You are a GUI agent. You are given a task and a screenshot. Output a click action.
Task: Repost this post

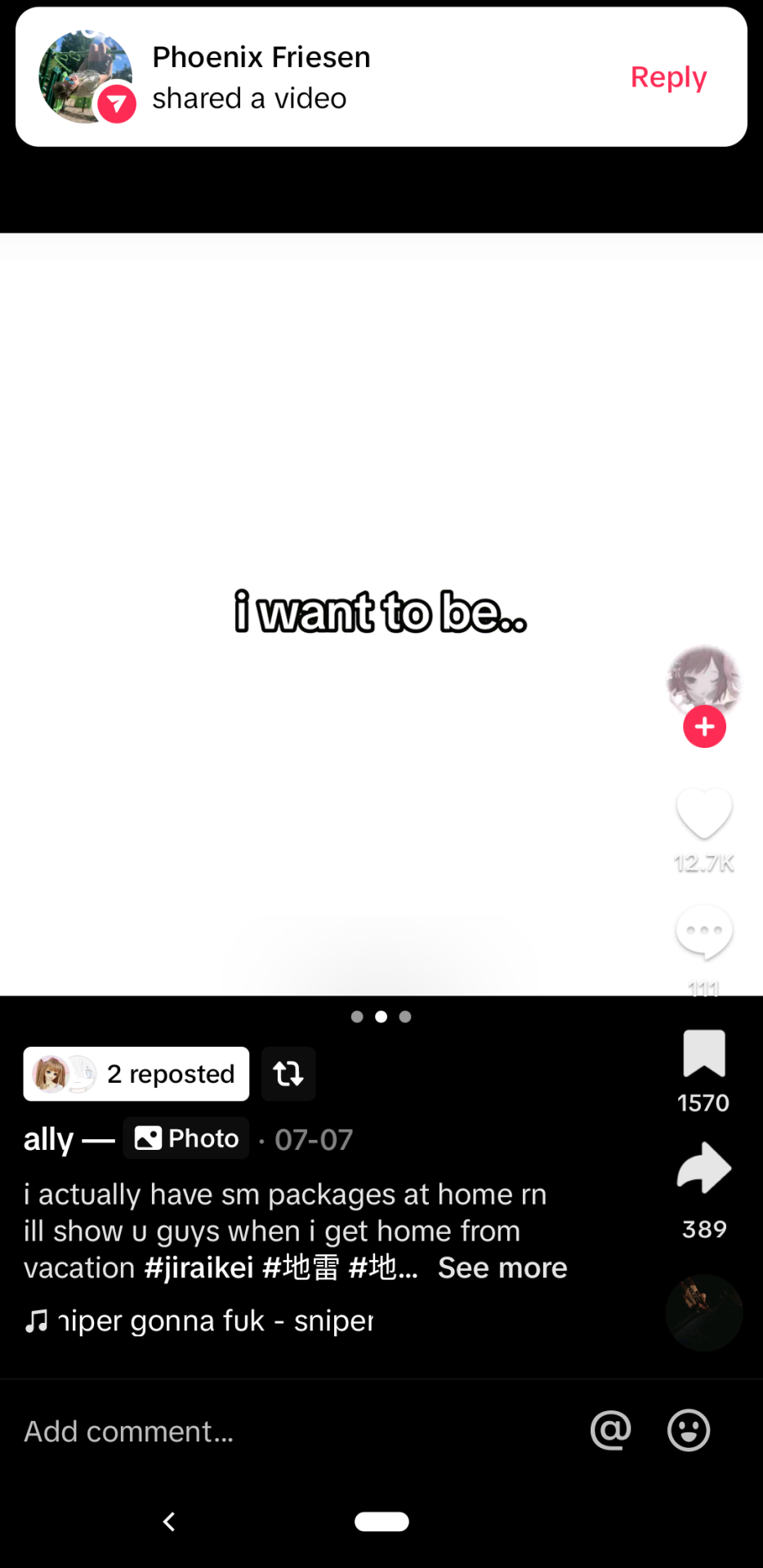click(x=288, y=1074)
